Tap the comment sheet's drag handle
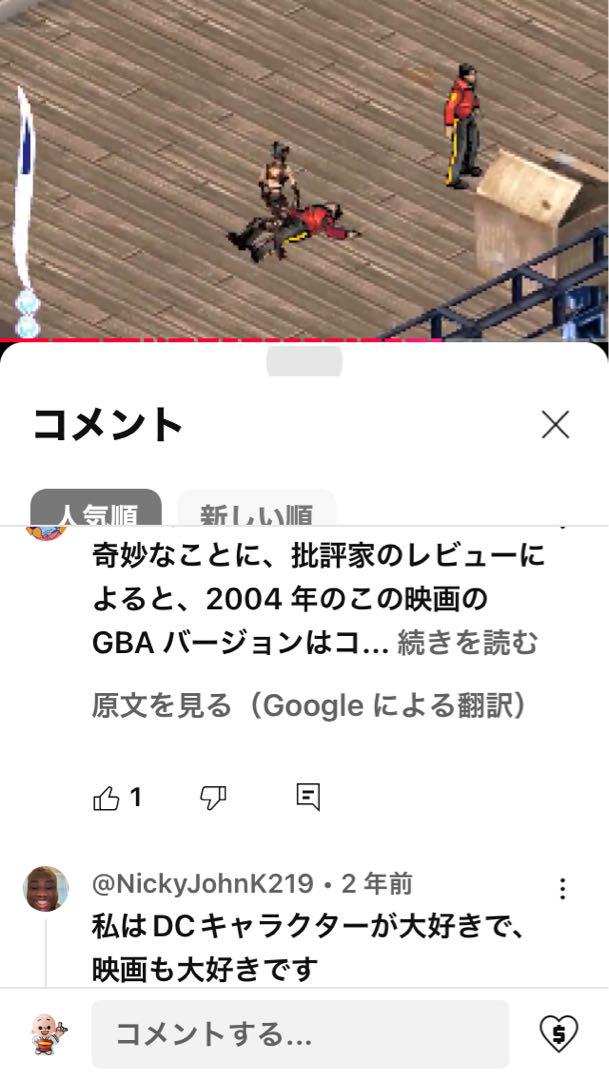This screenshot has height=1080, width=609. click(304, 361)
